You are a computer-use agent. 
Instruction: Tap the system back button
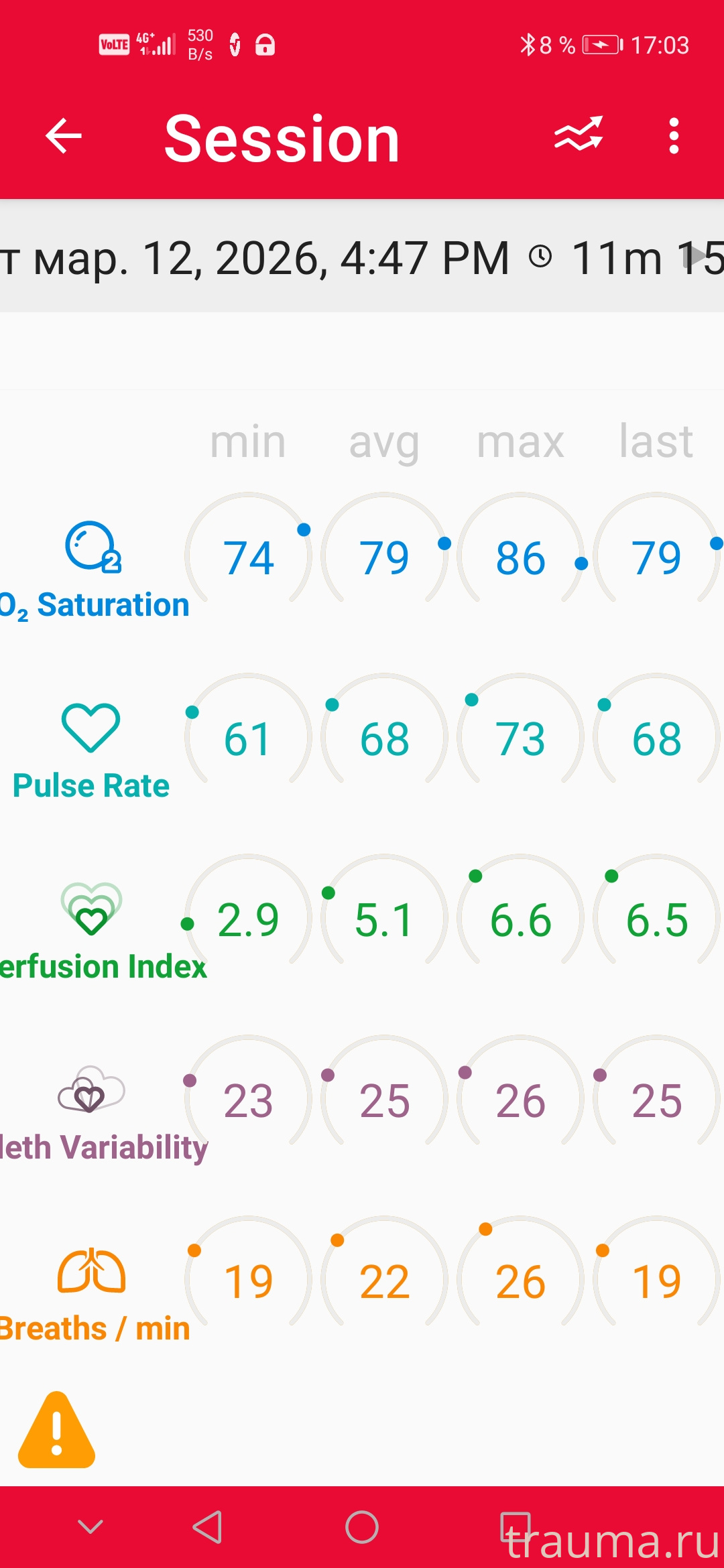(x=208, y=1527)
